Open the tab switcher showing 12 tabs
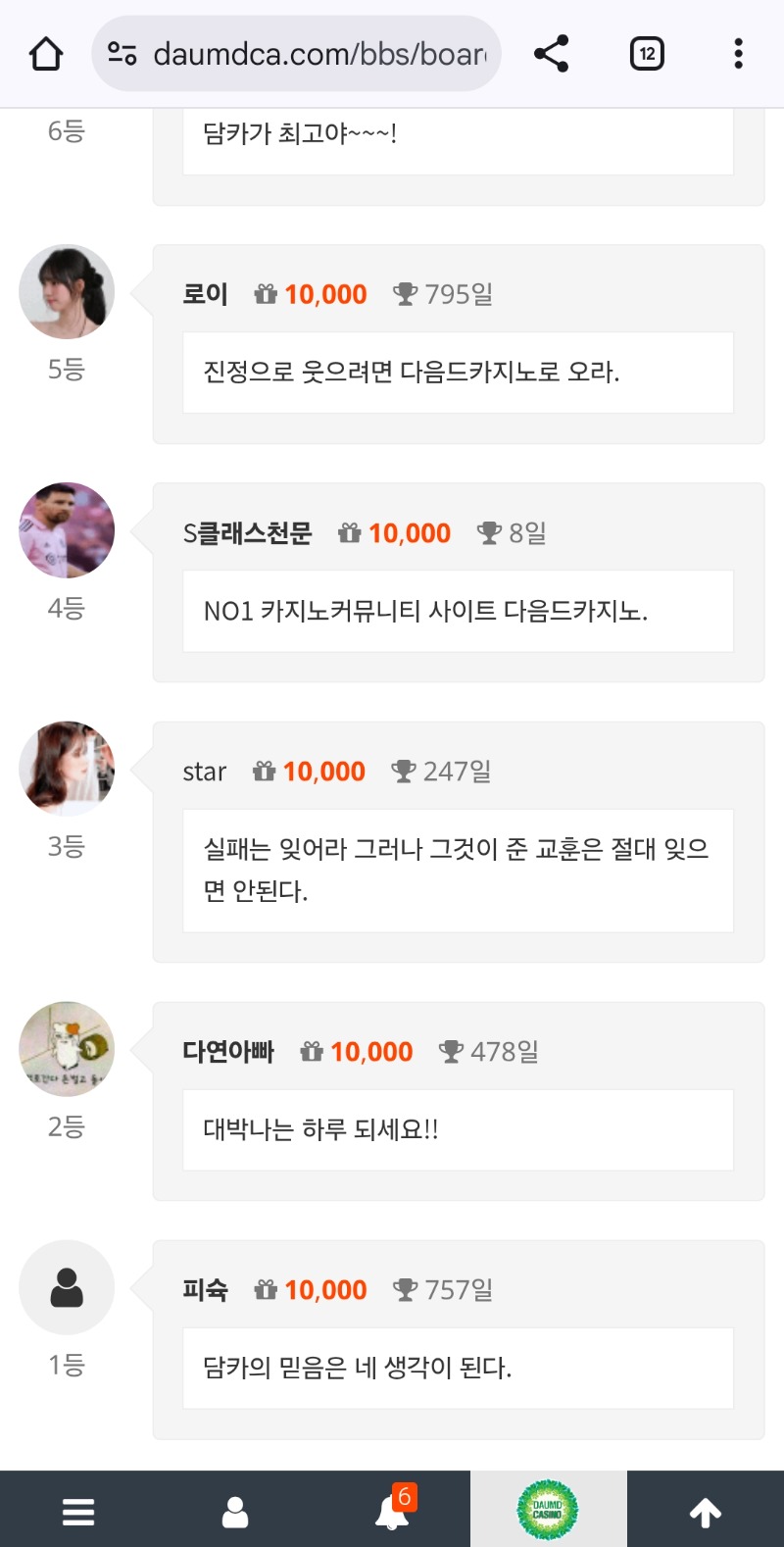The image size is (784, 1547). 647,54
